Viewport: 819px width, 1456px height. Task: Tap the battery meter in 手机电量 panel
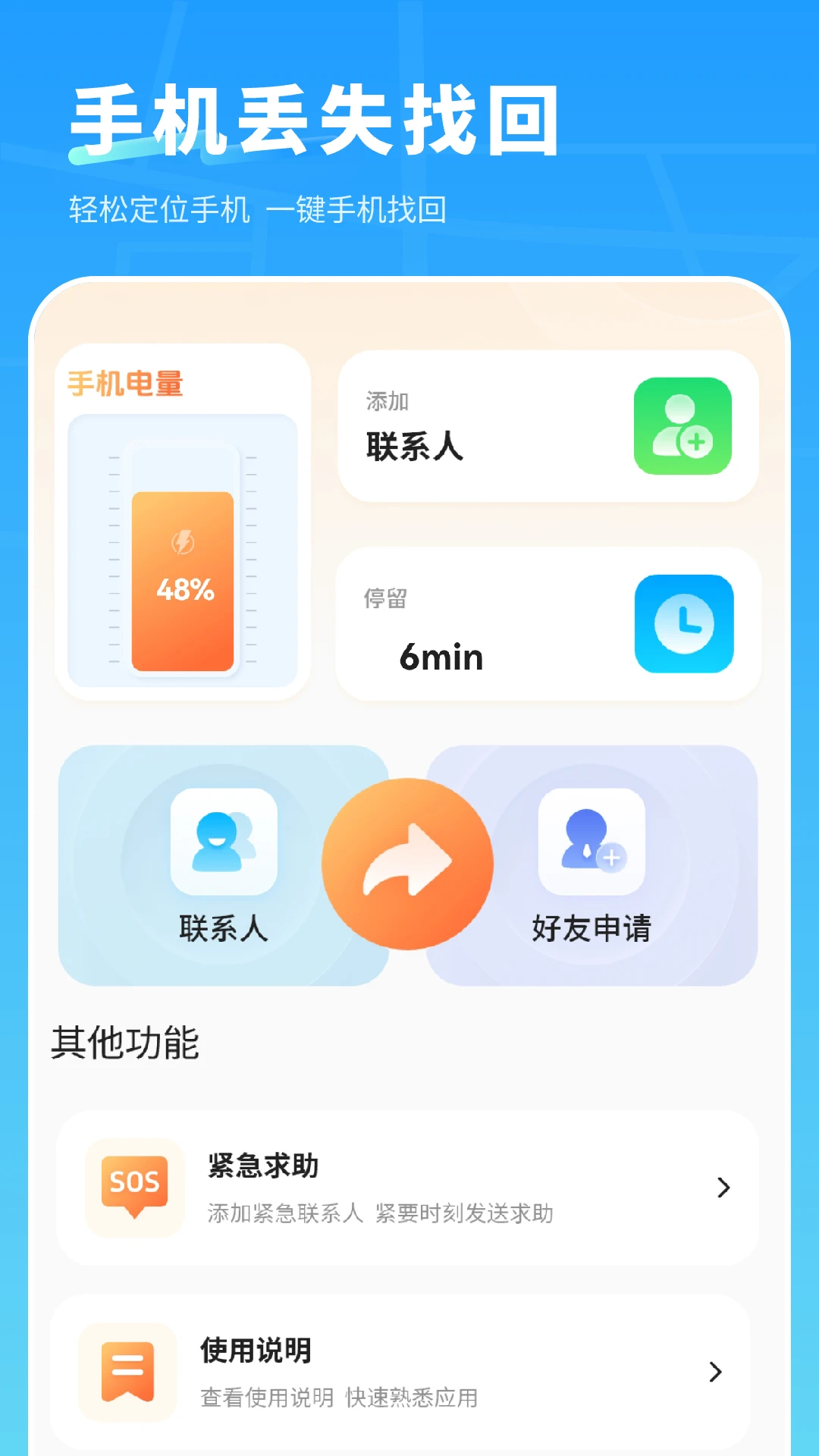tap(185, 554)
